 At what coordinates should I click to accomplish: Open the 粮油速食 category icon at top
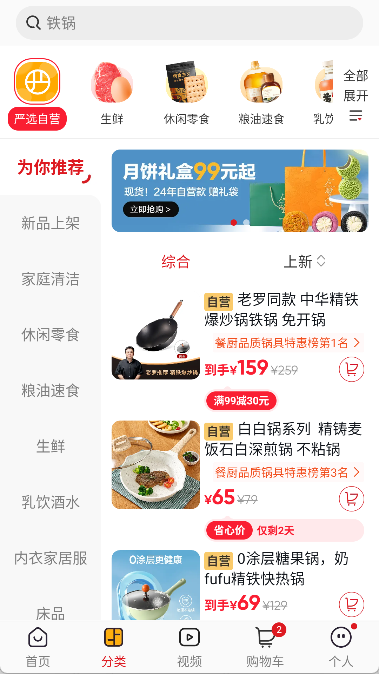[261, 93]
